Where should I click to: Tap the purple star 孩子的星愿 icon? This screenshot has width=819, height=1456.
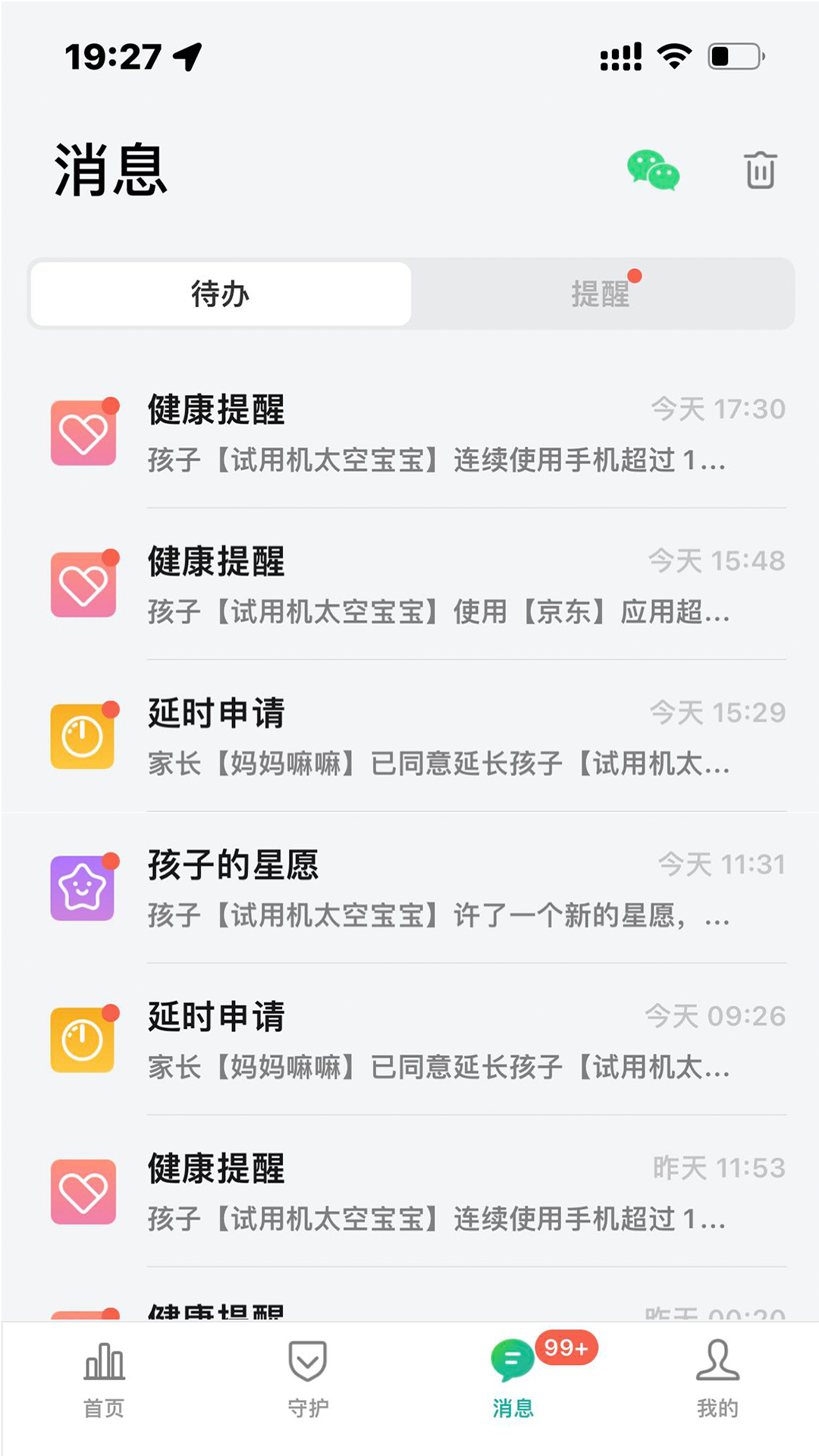83,886
